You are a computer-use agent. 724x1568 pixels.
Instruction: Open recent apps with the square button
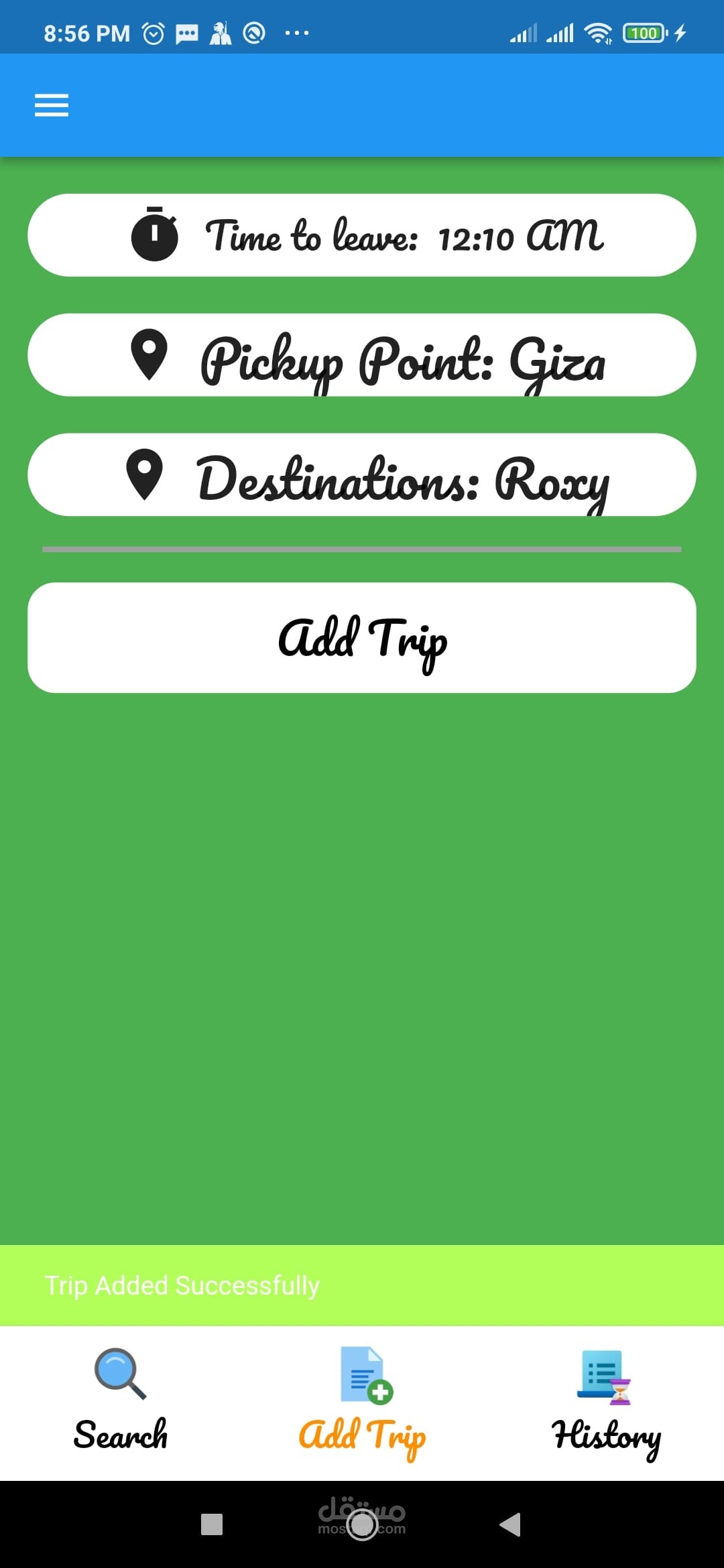(212, 1524)
